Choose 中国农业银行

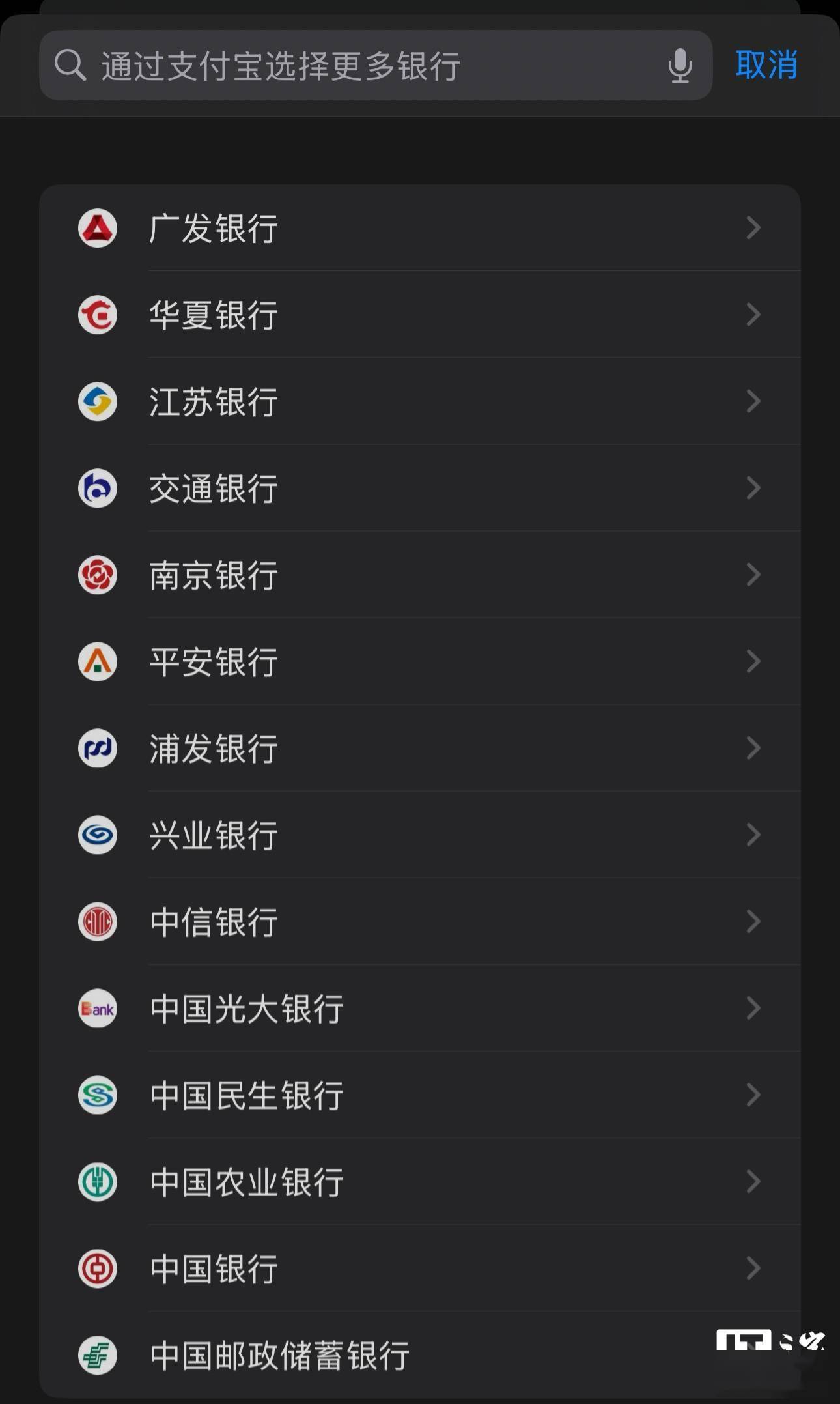[x=419, y=1181]
